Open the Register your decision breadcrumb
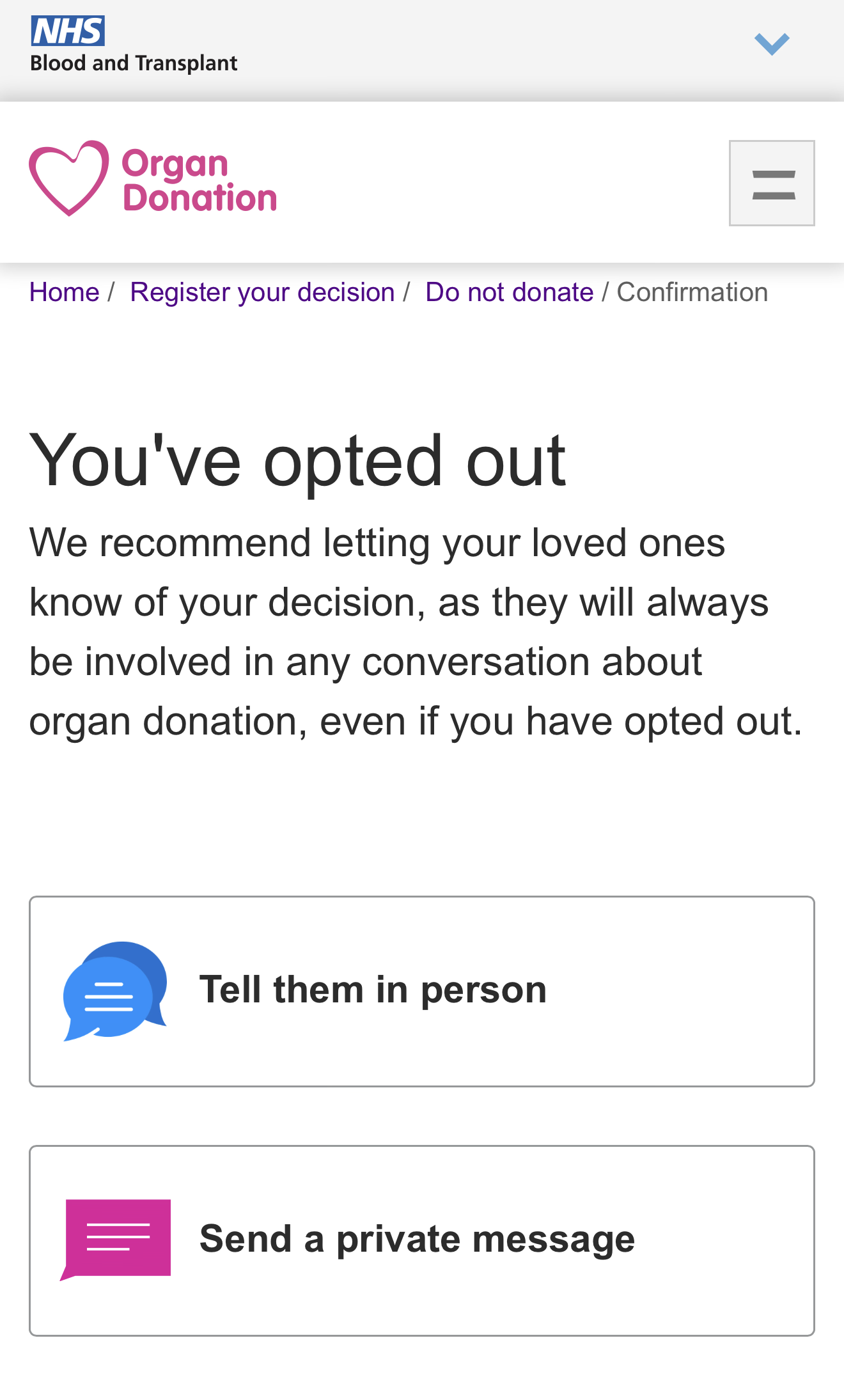 click(263, 292)
